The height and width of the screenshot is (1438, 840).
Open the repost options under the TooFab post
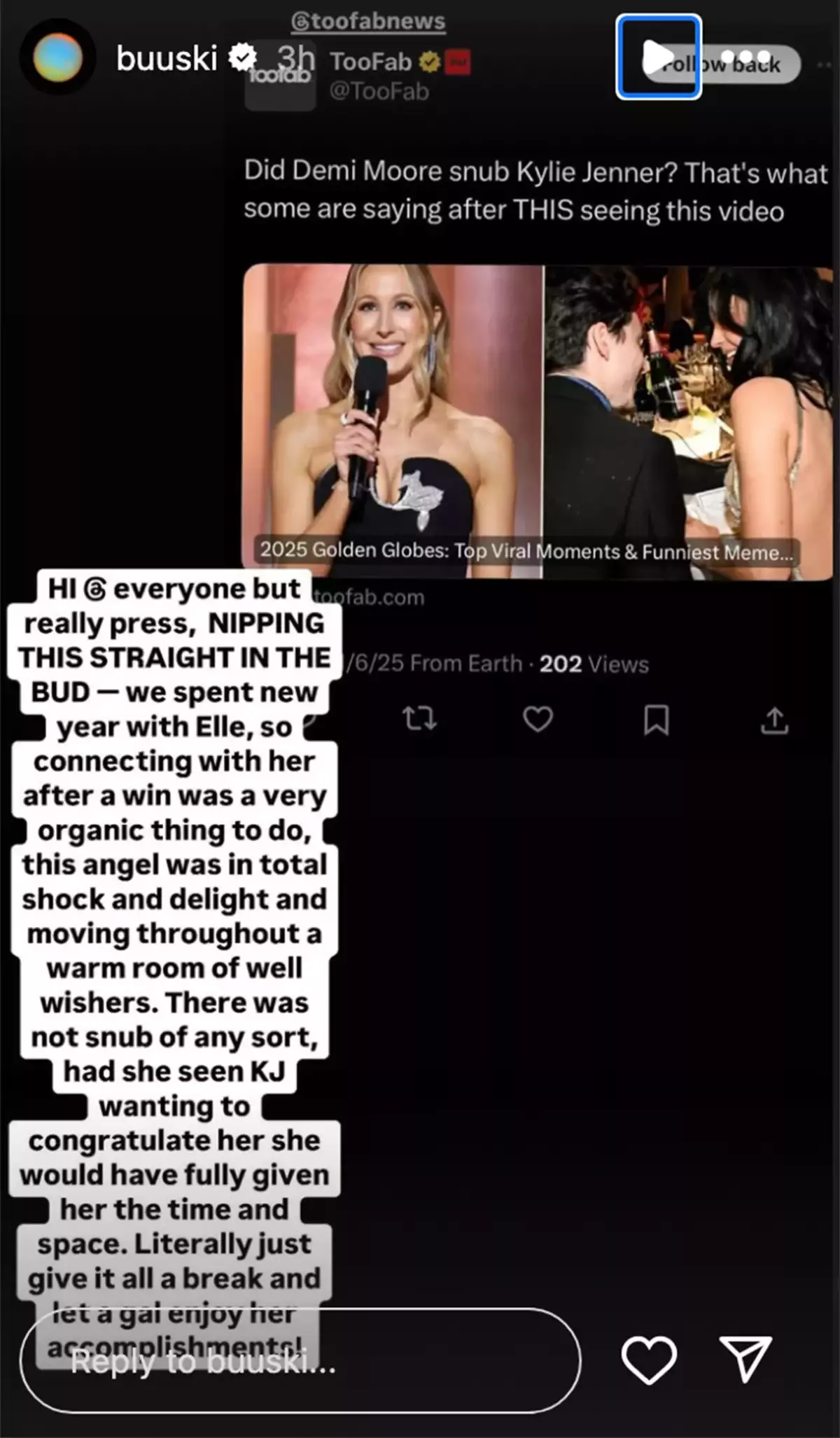pyautogui.click(x=419, y=719)
